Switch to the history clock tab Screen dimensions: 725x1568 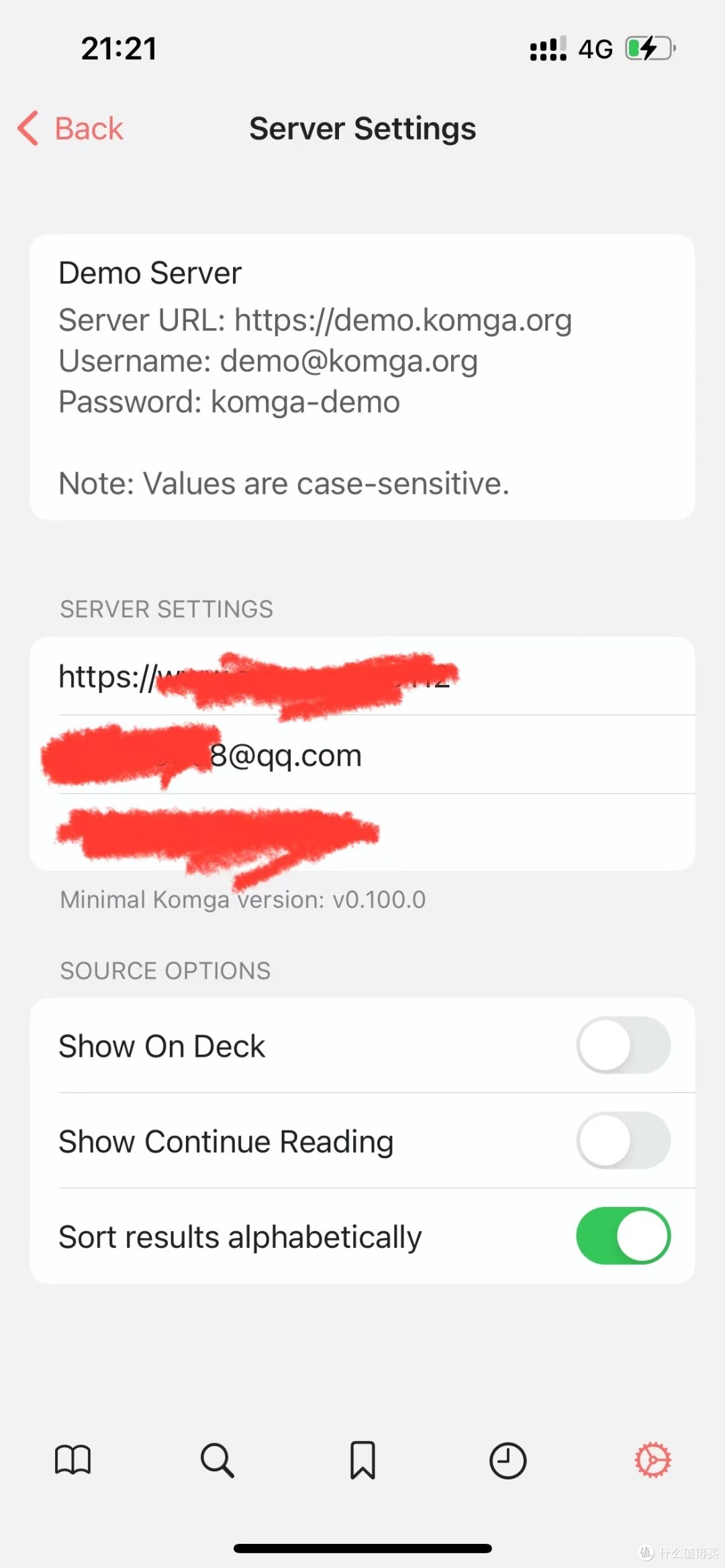coord(507,1460)
